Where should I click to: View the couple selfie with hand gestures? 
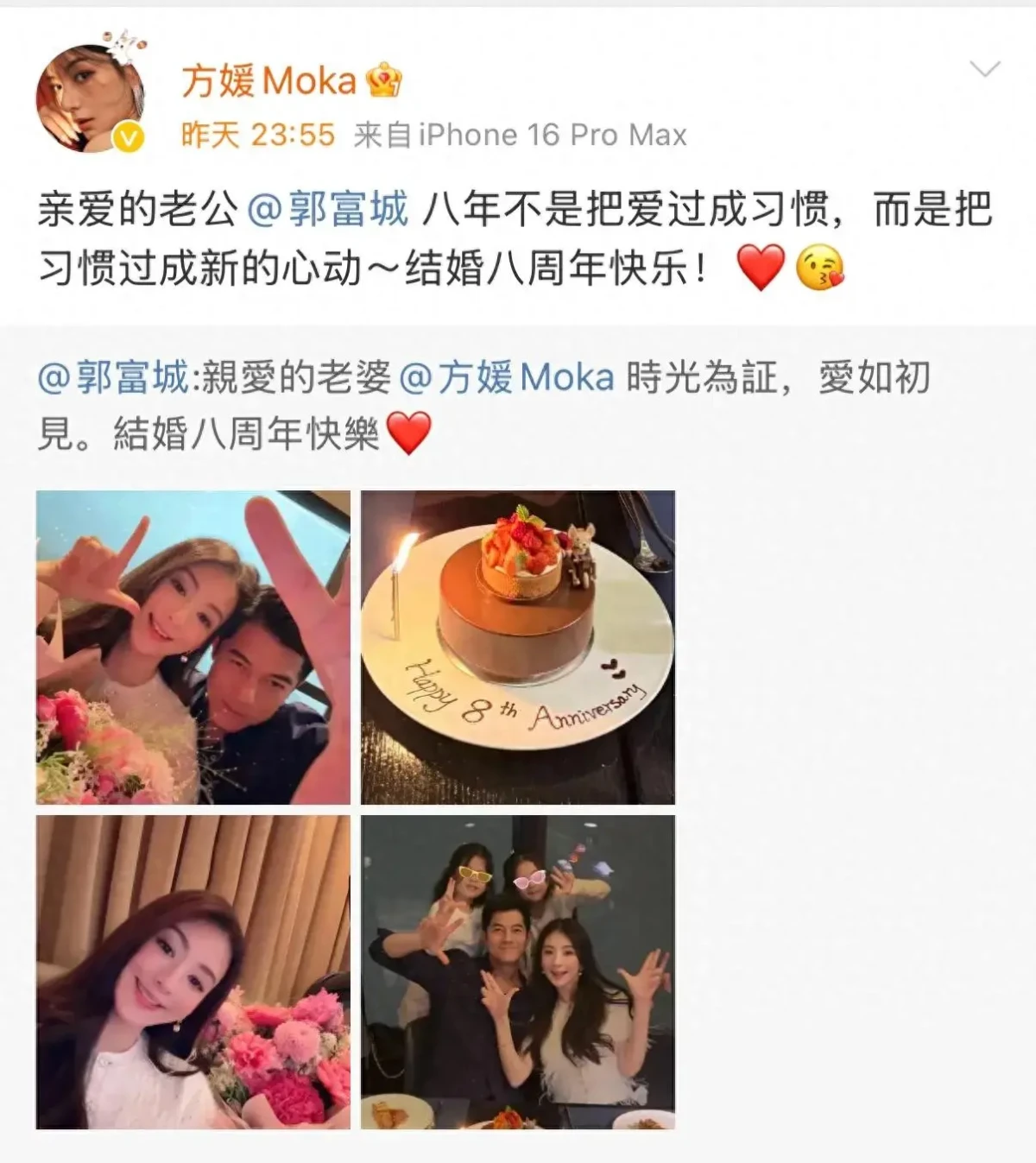[193, 648]
